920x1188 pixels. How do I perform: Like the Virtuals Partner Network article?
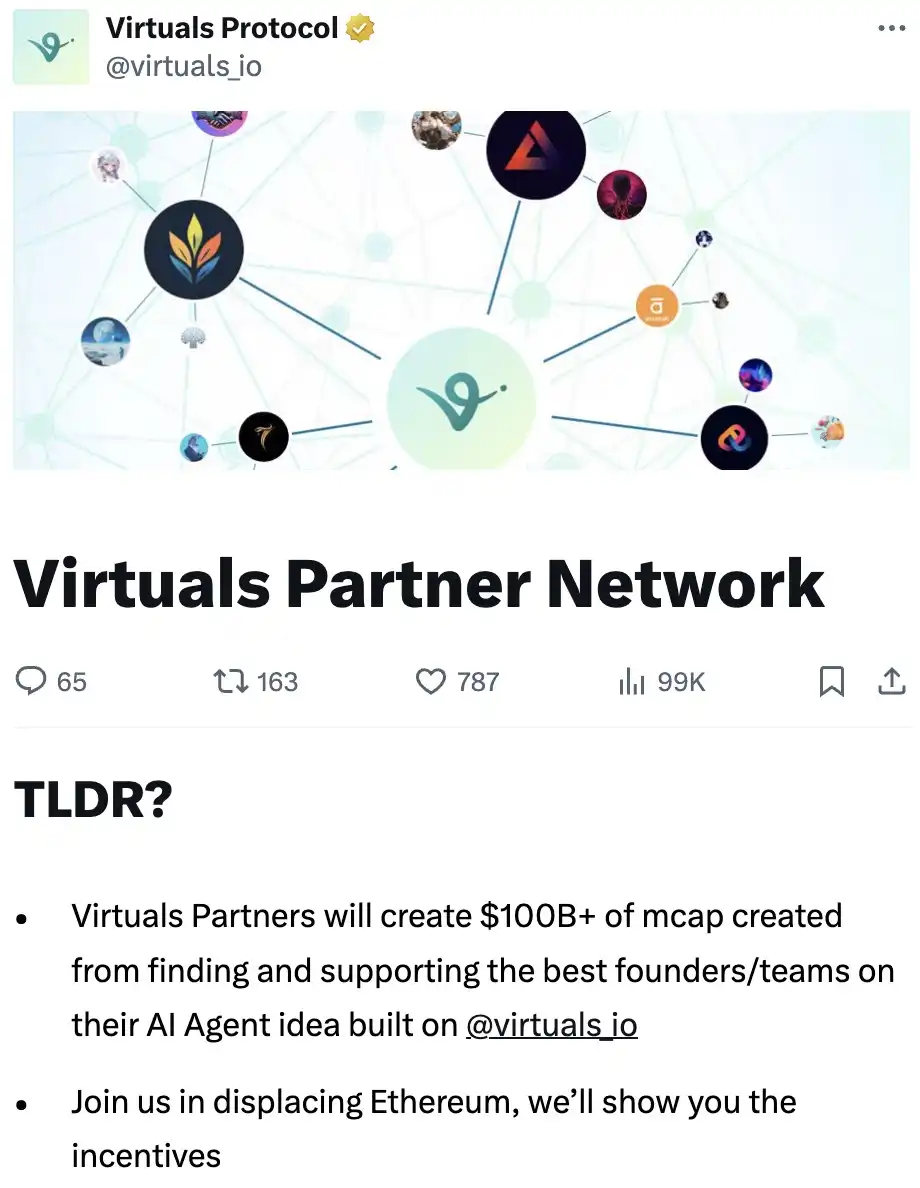[431, 682]
